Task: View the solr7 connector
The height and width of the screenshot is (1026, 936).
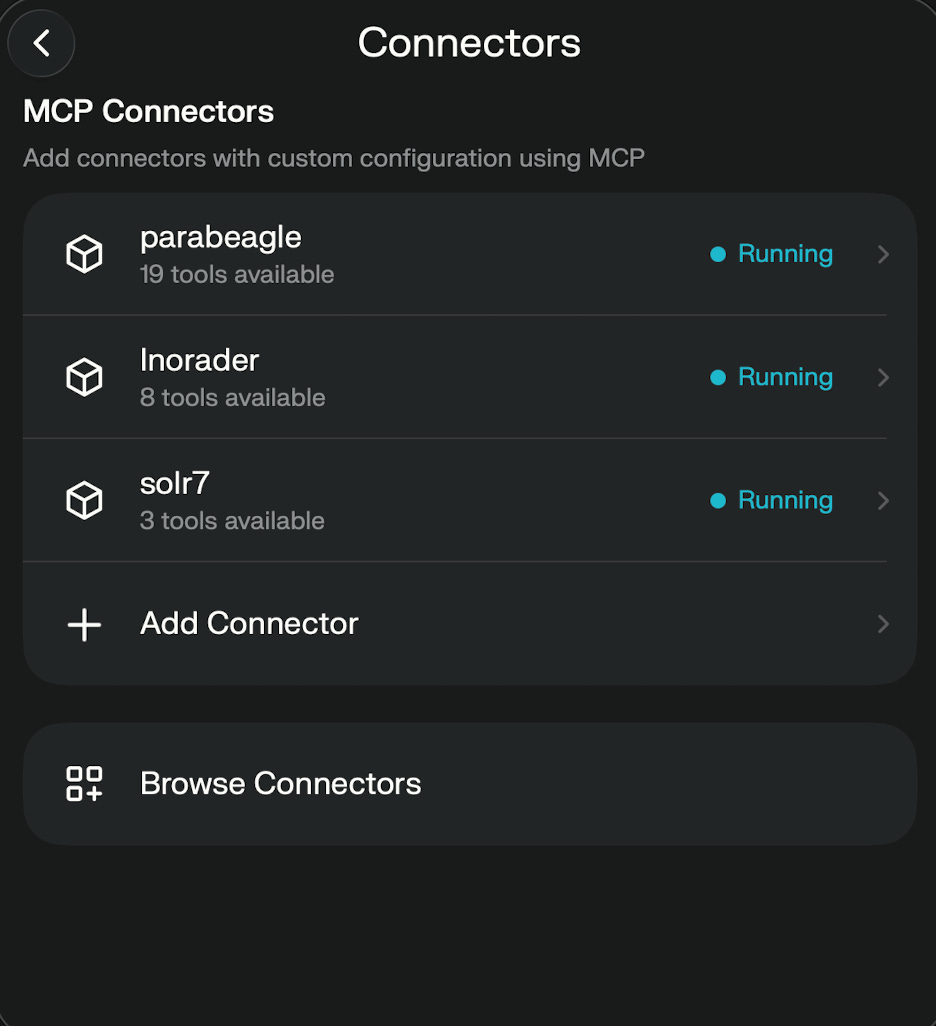Action: 469,501
